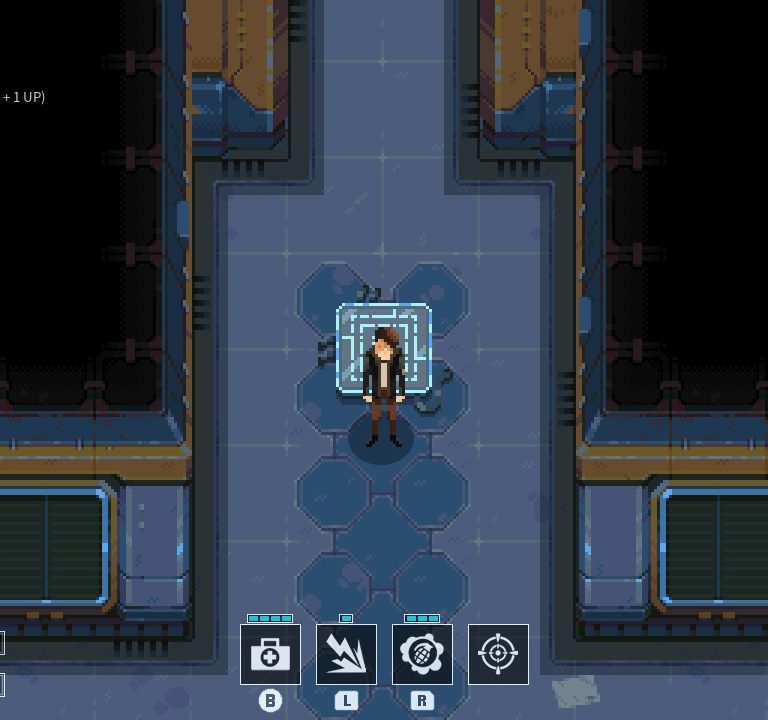
Task: Activate the lightning burst ability
Action: [346, 654]
